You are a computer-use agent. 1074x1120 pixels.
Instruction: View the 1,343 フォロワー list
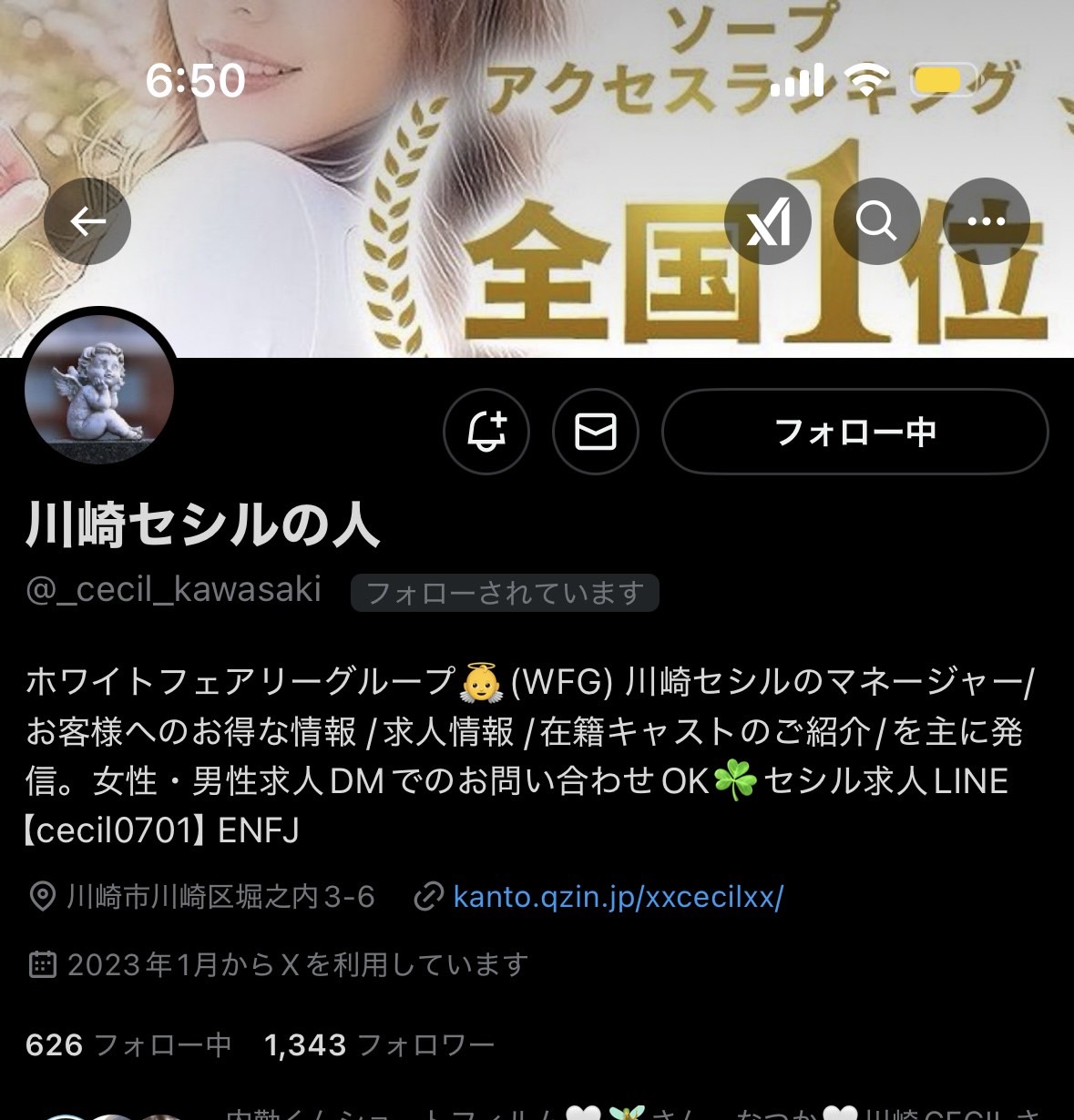coord(379,1044)
